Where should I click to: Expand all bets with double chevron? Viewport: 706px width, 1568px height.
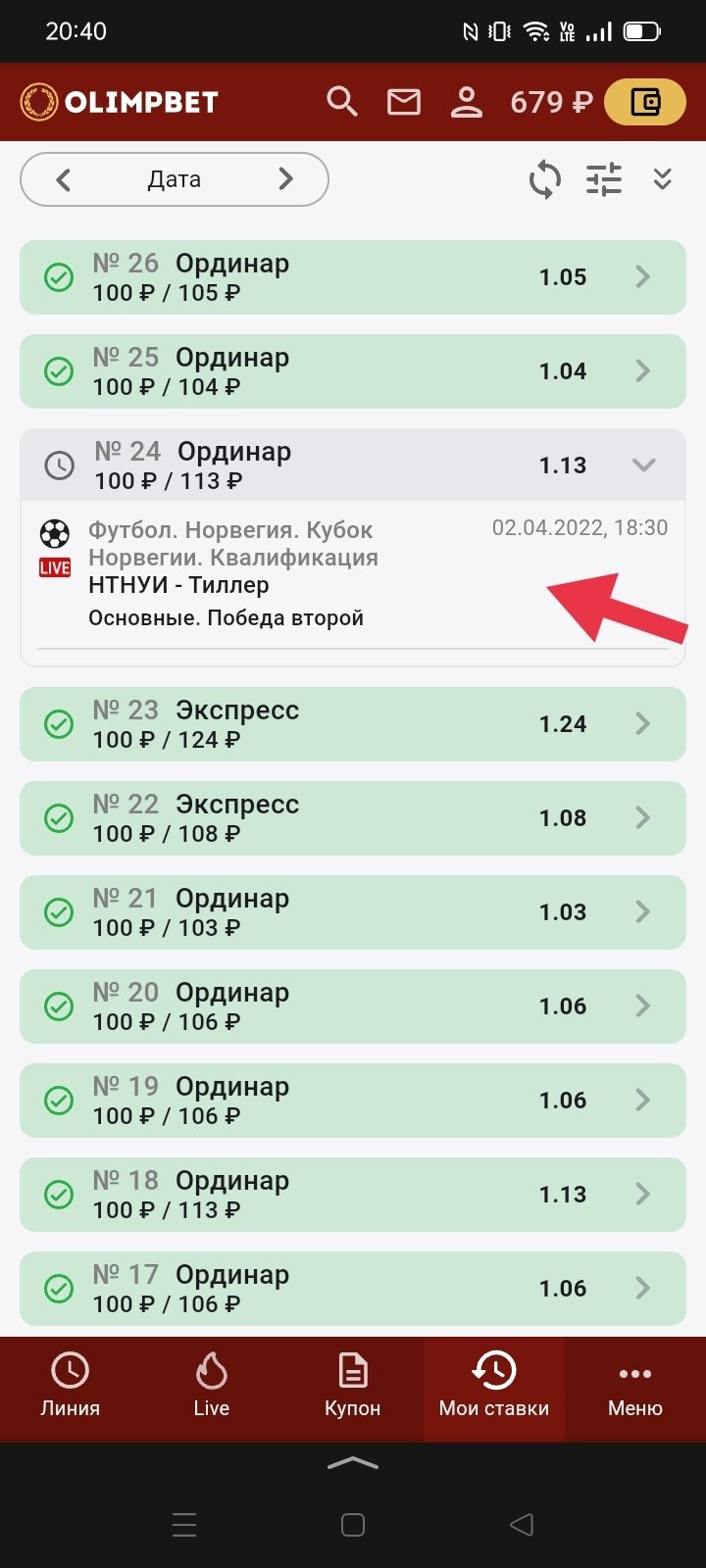[x=663, y=178]
